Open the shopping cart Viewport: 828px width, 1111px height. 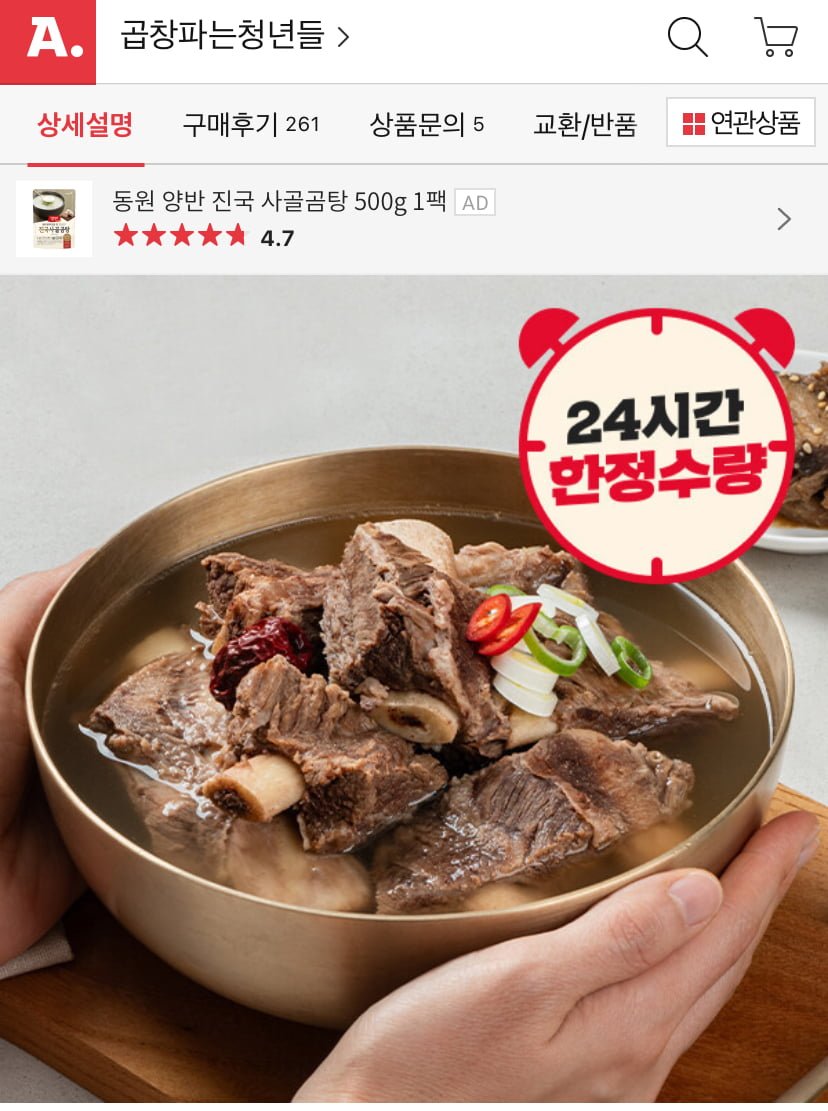[x=775, y=38]
